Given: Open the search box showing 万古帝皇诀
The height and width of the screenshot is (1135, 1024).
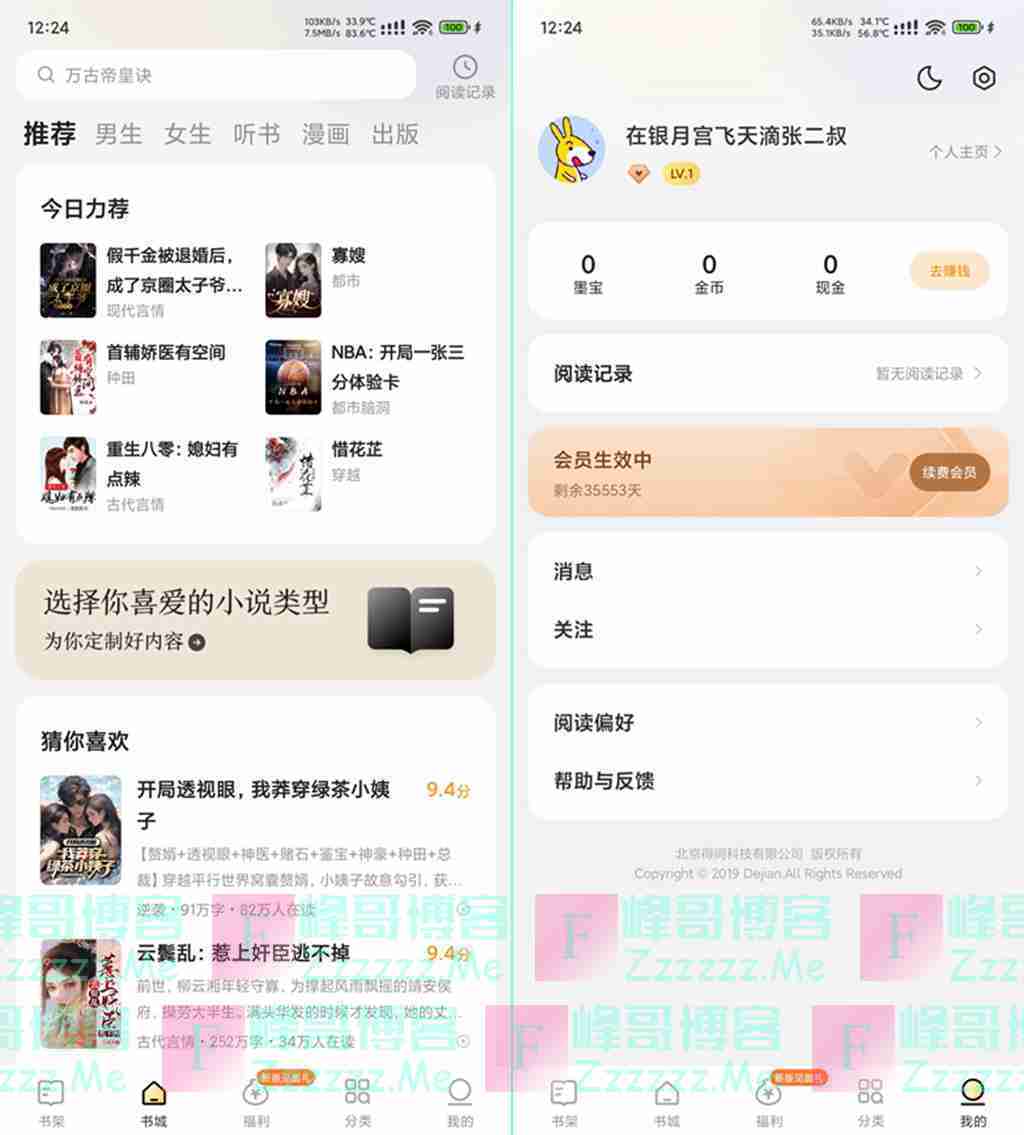Looking at the screenshot, I should tap(215, 75).
